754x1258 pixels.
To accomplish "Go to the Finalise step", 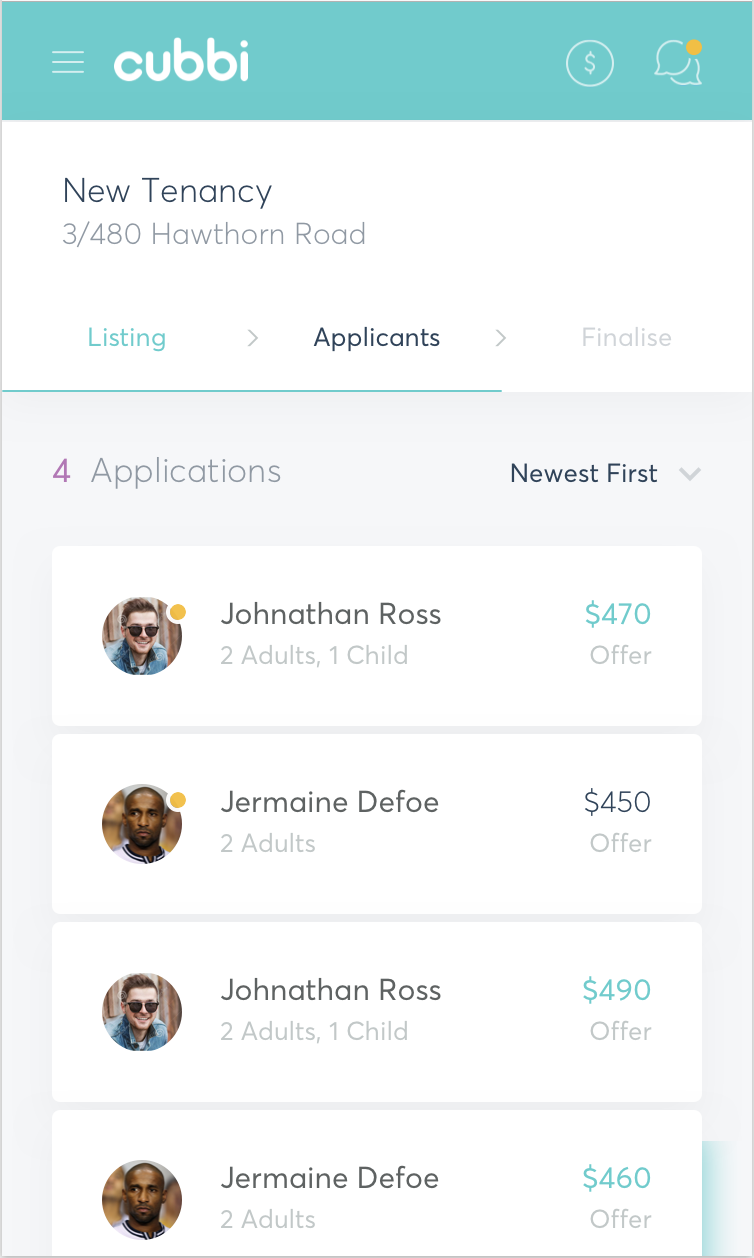I will (626, 338).
